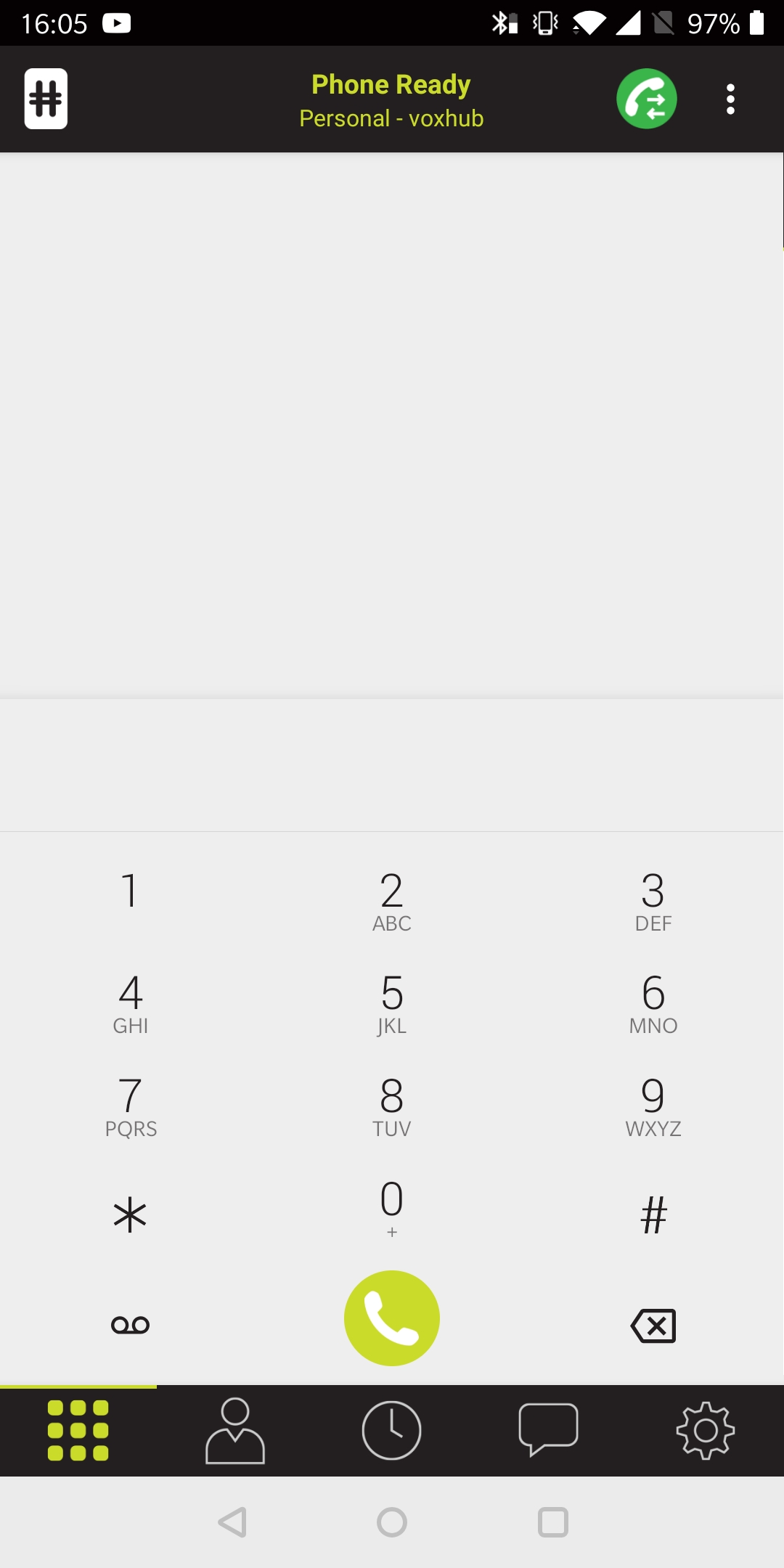The height and width of the screenshot is (1568, 784).
Task: Tap the star key
Action: click(131, 1214)
